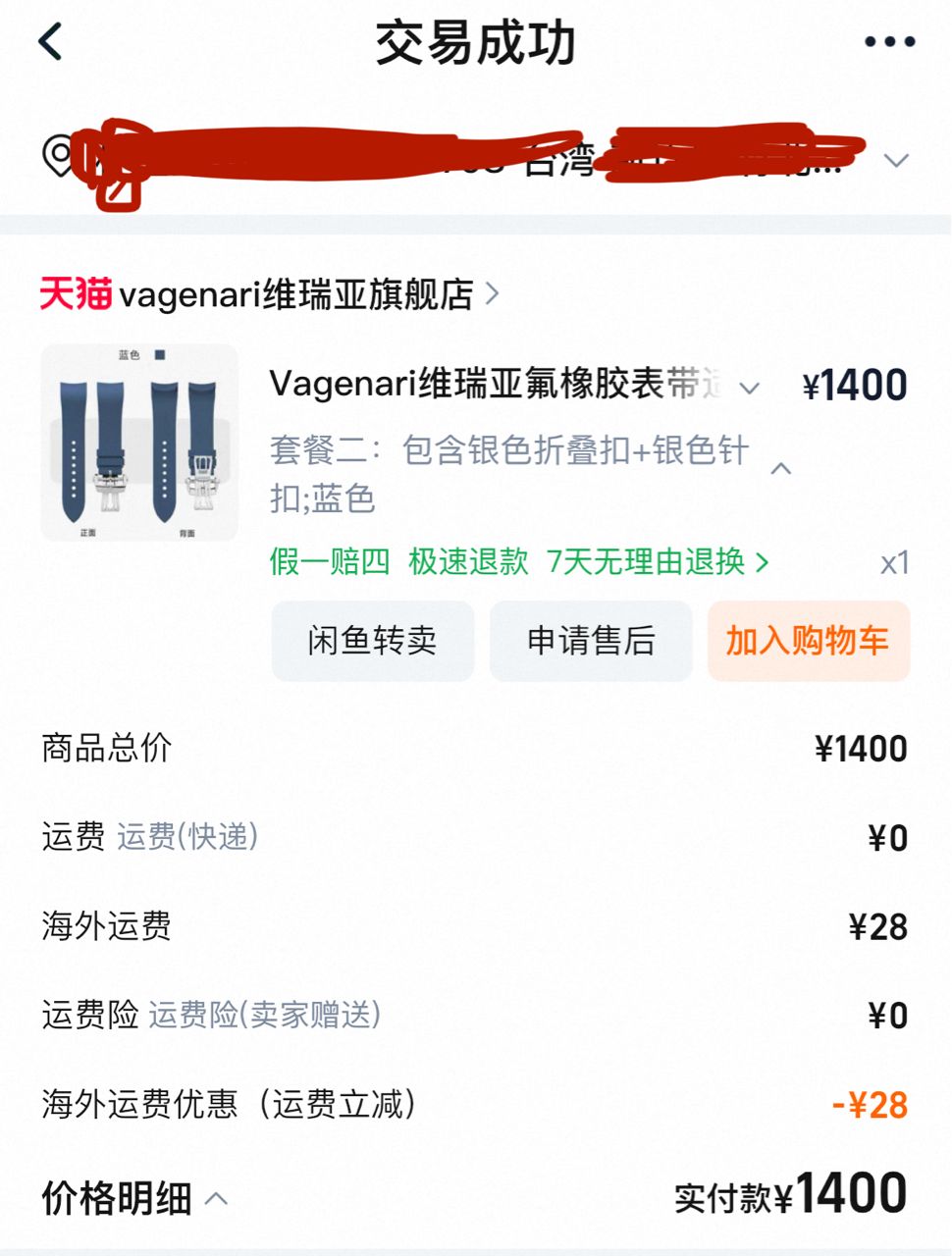Collapse the 价格明细 price breakdown
The width and height of the screenshot is (952, 1256).
(217, 1198)
